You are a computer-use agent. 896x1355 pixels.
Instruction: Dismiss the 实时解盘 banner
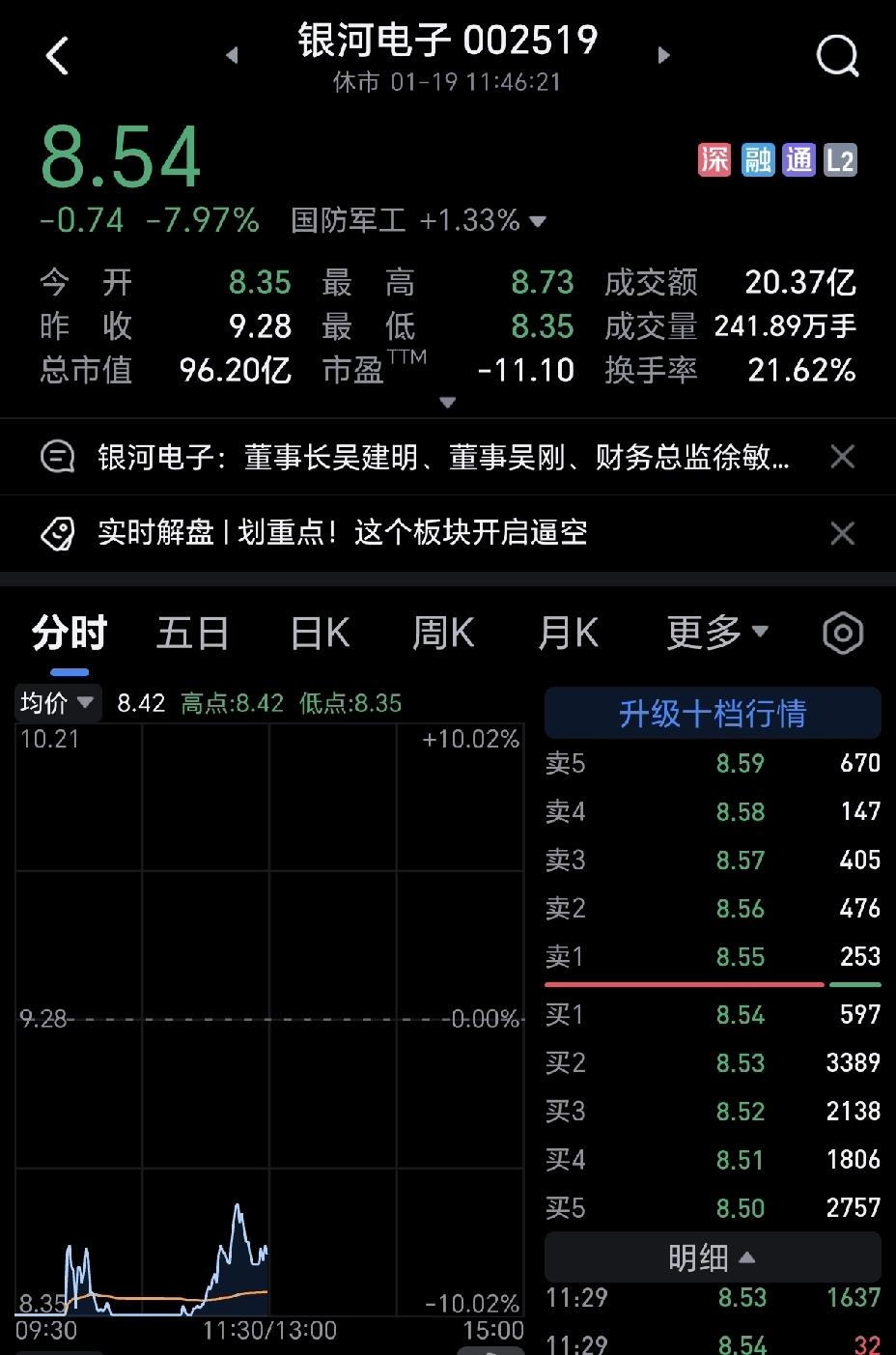click(843, 533)
